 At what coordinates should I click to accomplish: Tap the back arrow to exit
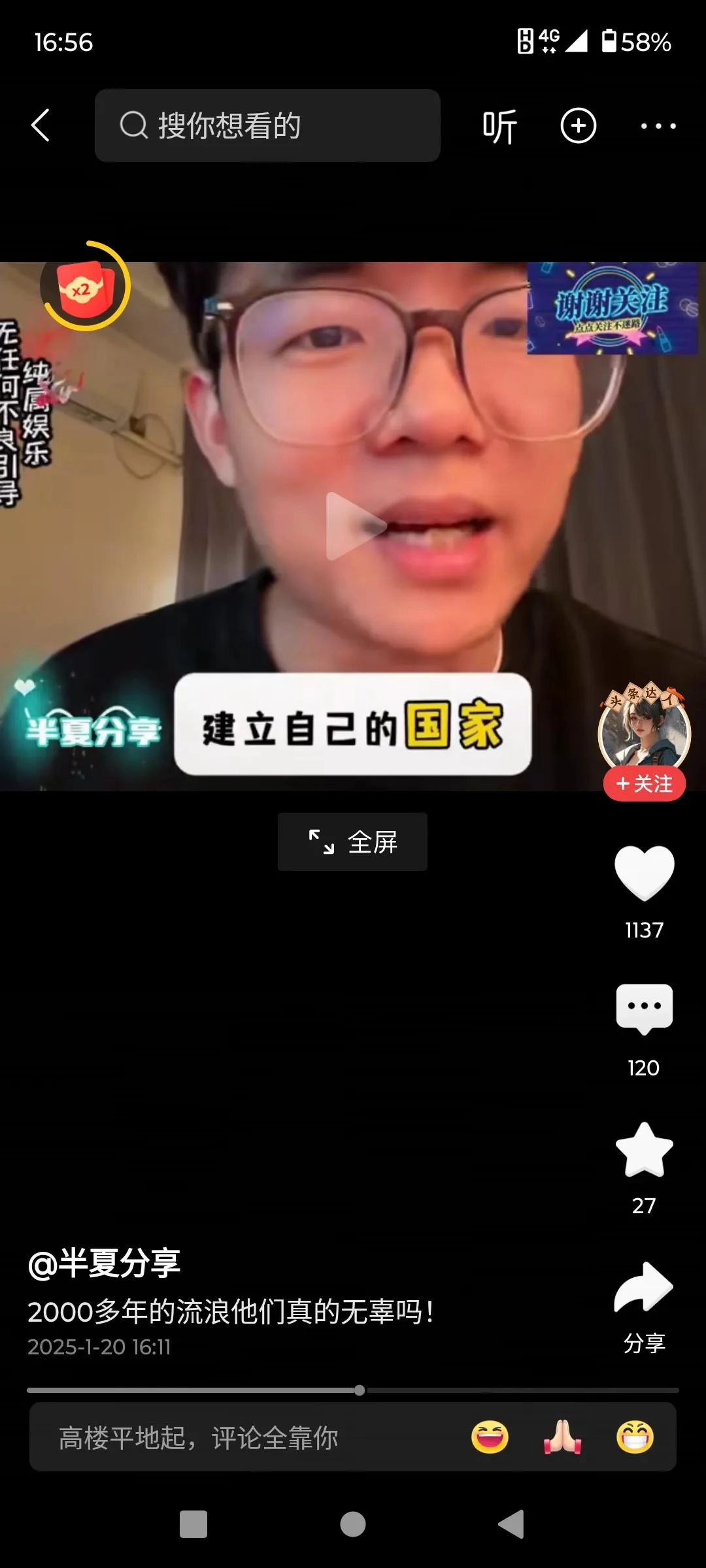(x=41, y=125)
